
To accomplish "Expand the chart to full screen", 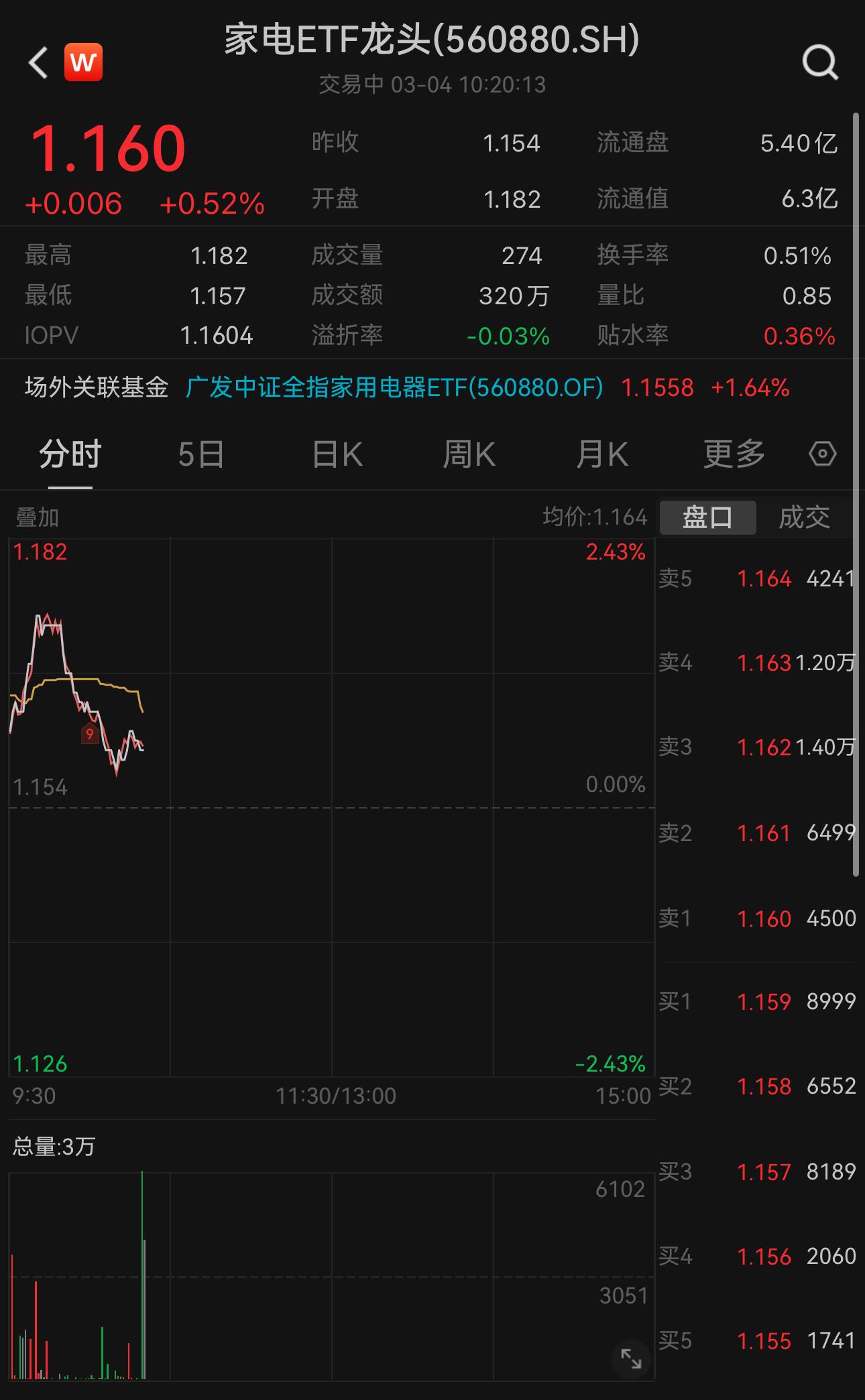I will point(631,1359).
